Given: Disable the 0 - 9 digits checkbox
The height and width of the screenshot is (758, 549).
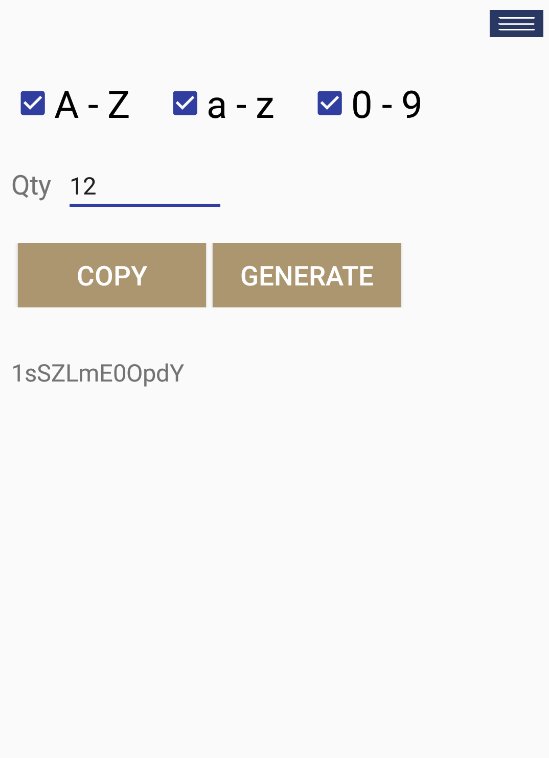Looking at the screenshot, I should click(x=330, y=103).
